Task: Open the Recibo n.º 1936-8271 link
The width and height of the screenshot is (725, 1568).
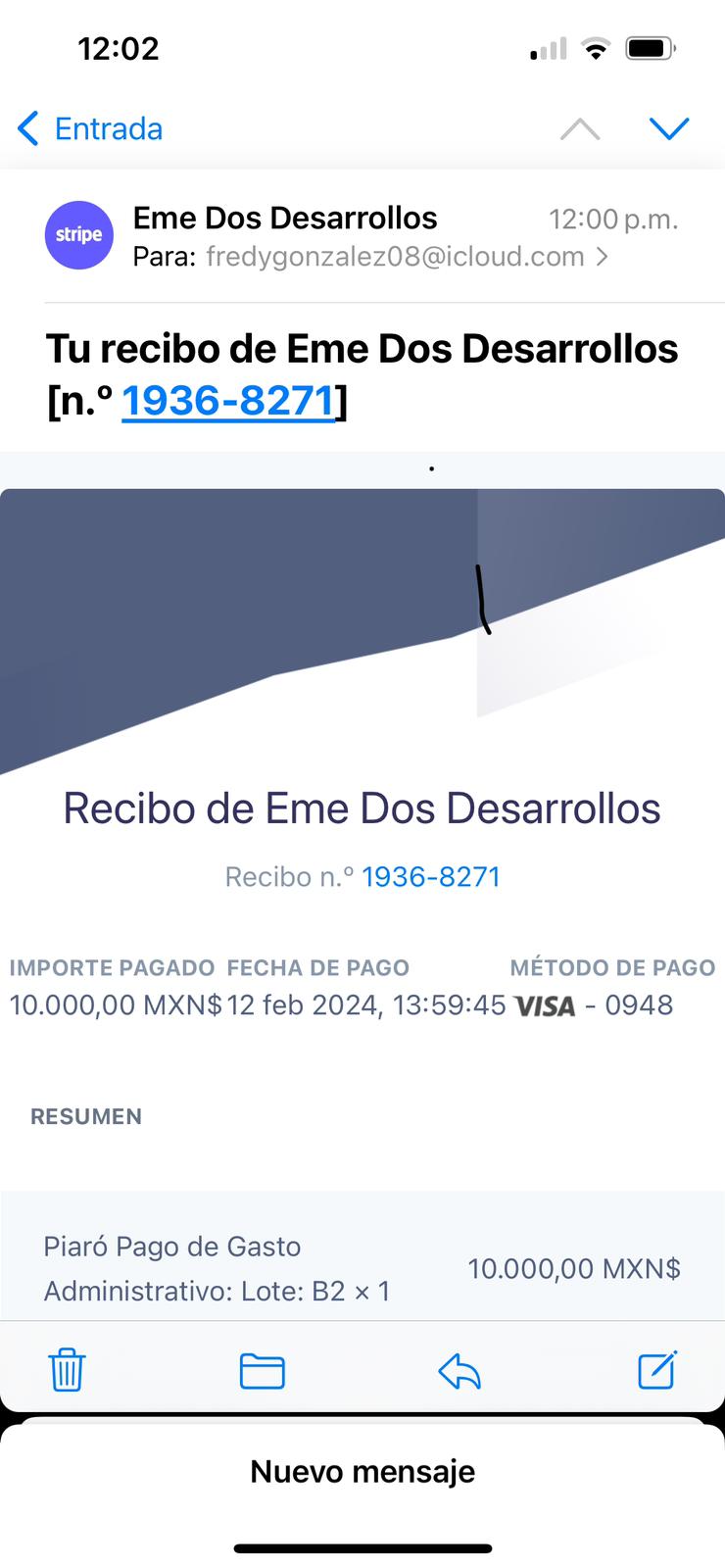Action: pyautogui.click(x=431, y=876)
